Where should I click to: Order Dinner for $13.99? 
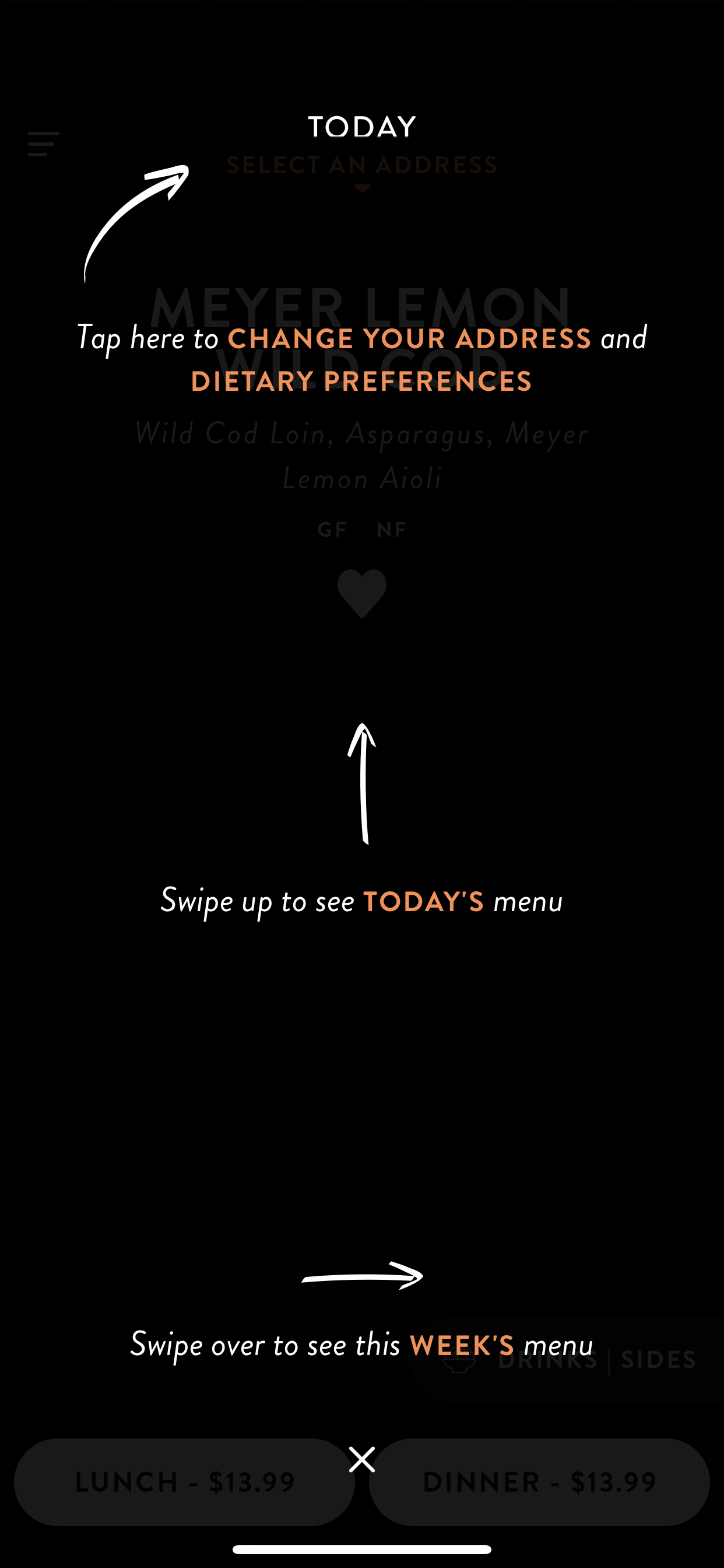(x=539, y=1482)
